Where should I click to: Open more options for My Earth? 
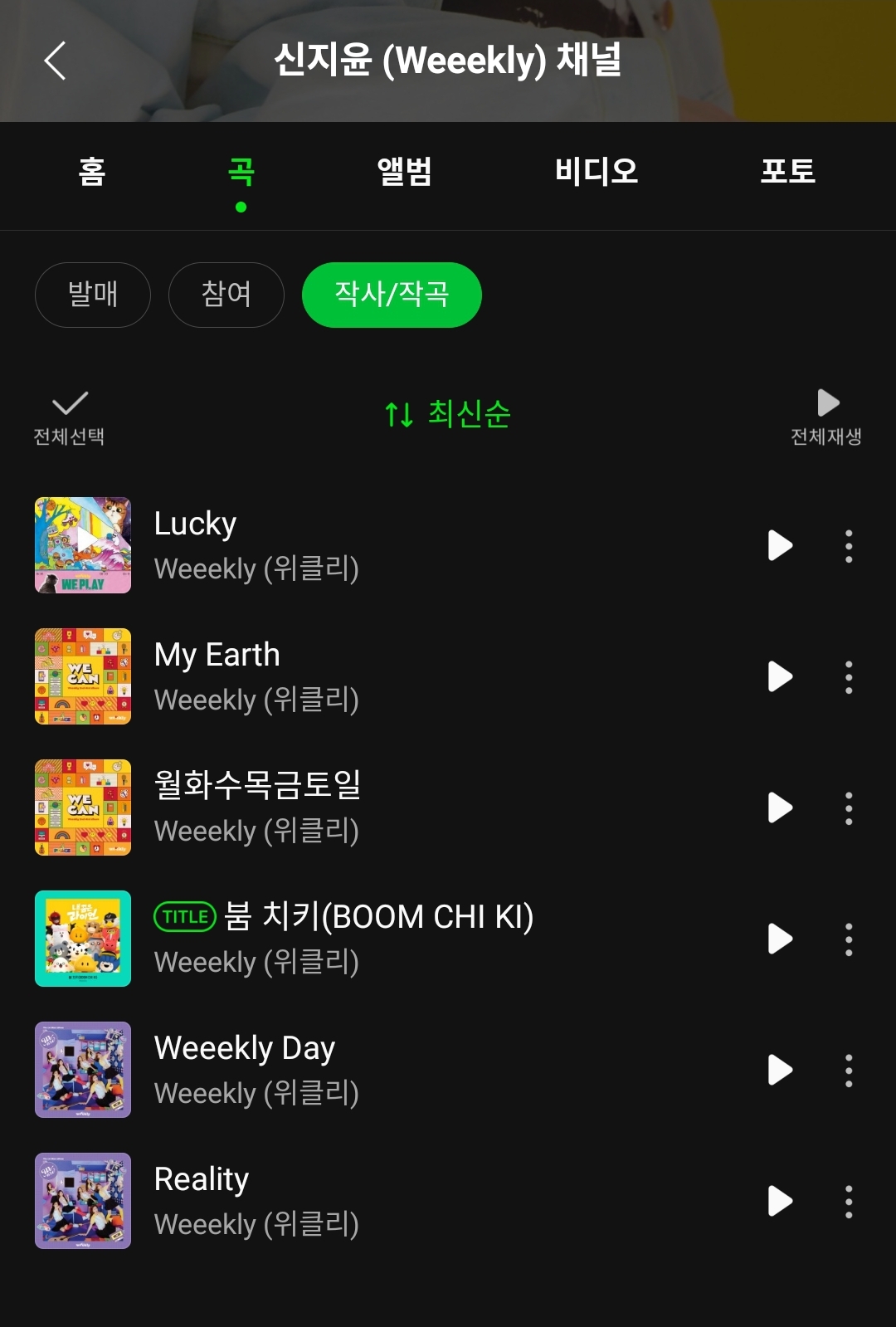(849, 676)
